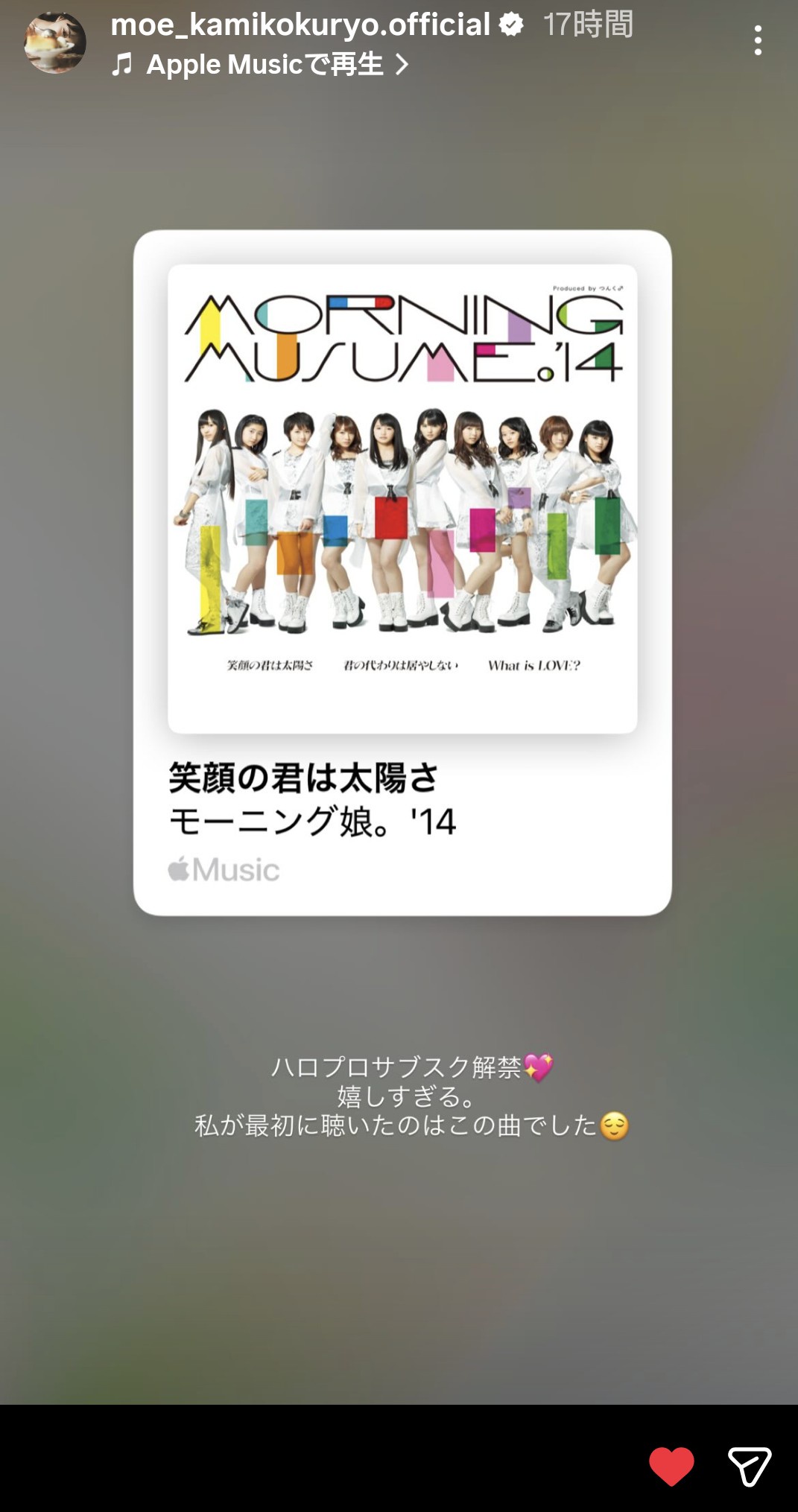Screen dimensions: 798x1512
Task: Share this story via the paper plane
Action: pyautogui.click(x=749, y=1466)
